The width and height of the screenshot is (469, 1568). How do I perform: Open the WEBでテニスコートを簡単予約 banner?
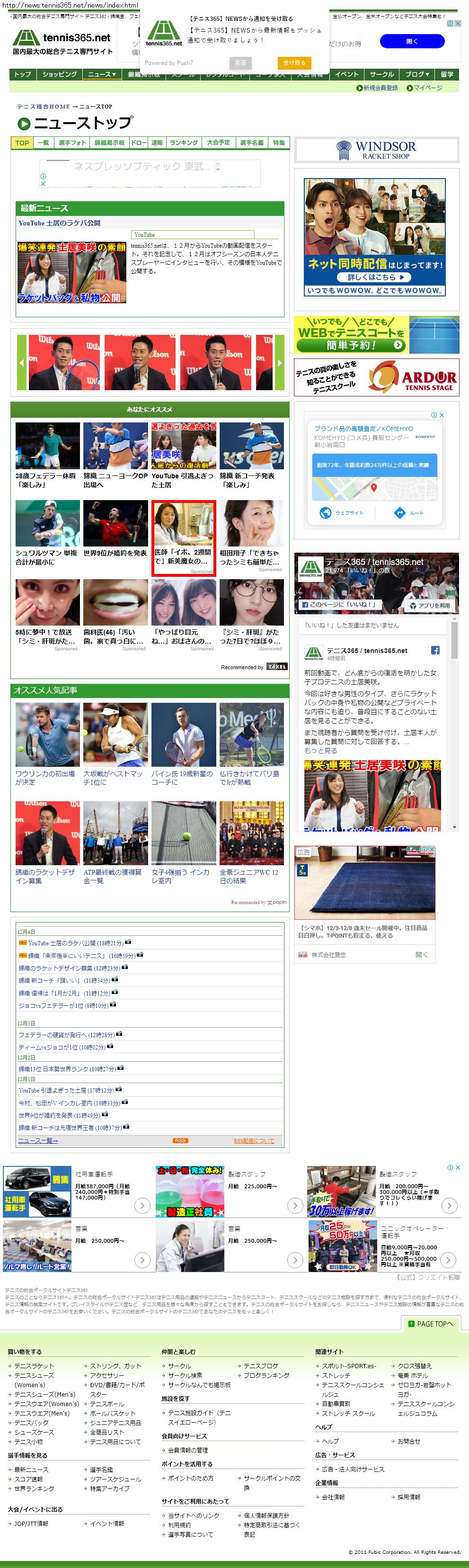point(351,334)
